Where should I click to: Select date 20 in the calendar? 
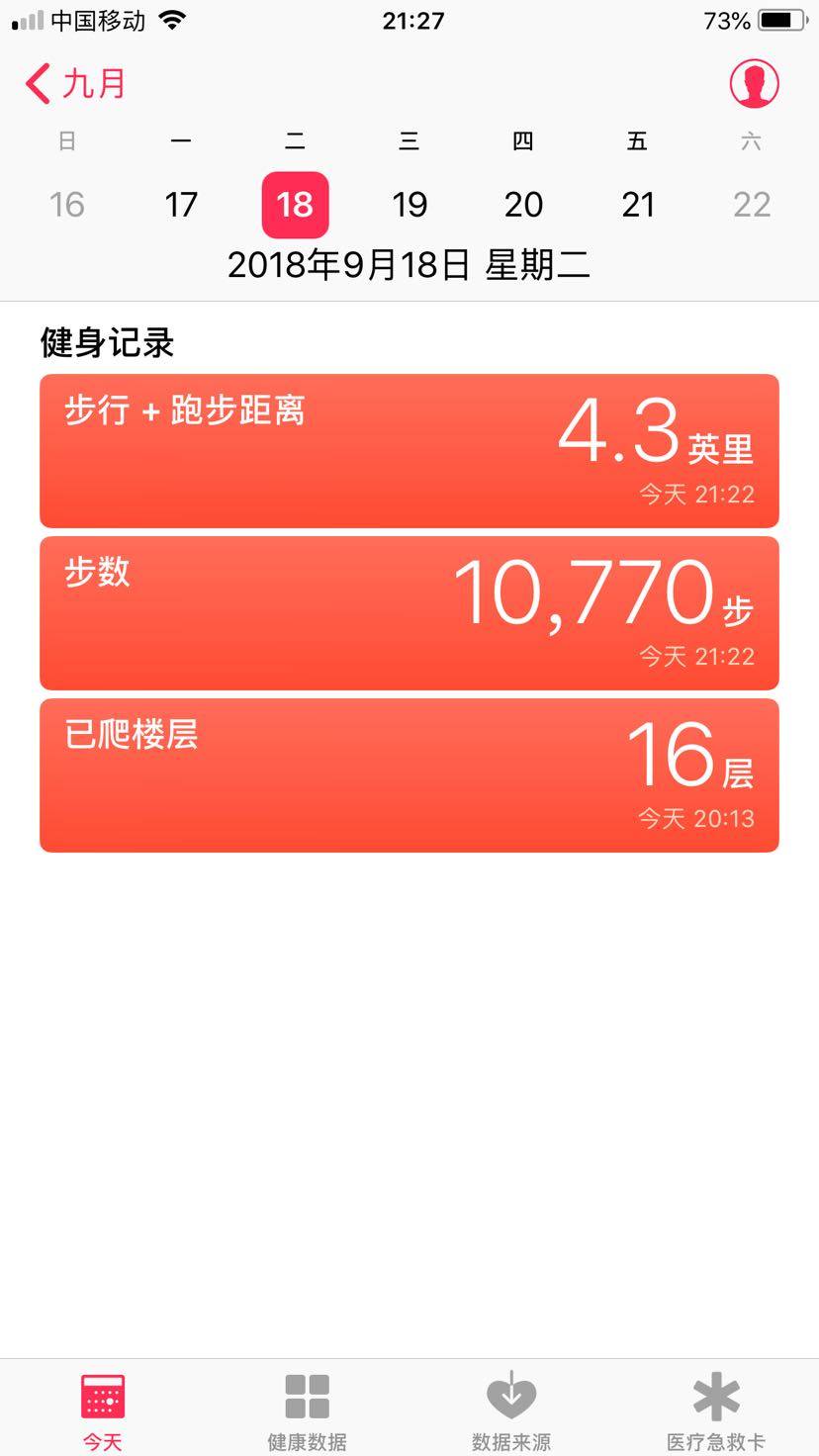coord(523,205)
